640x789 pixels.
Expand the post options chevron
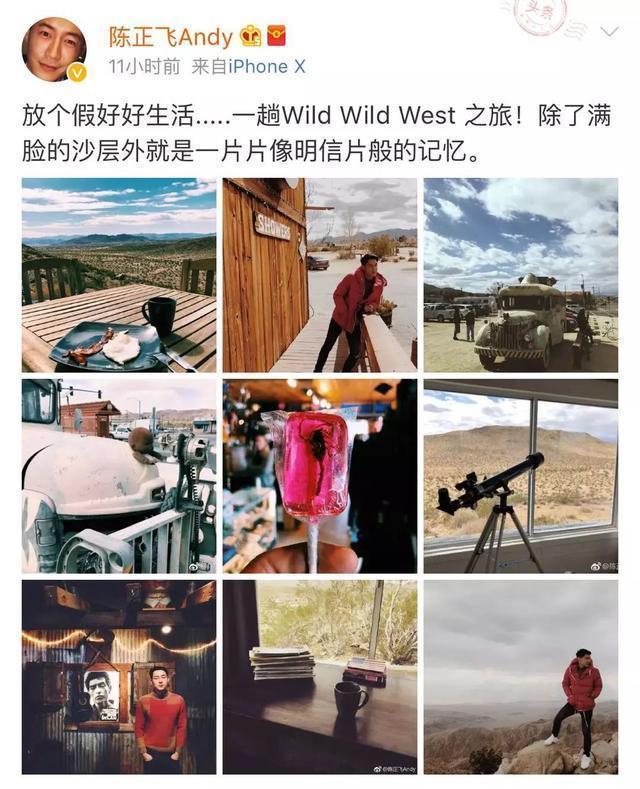click(609, 32)
